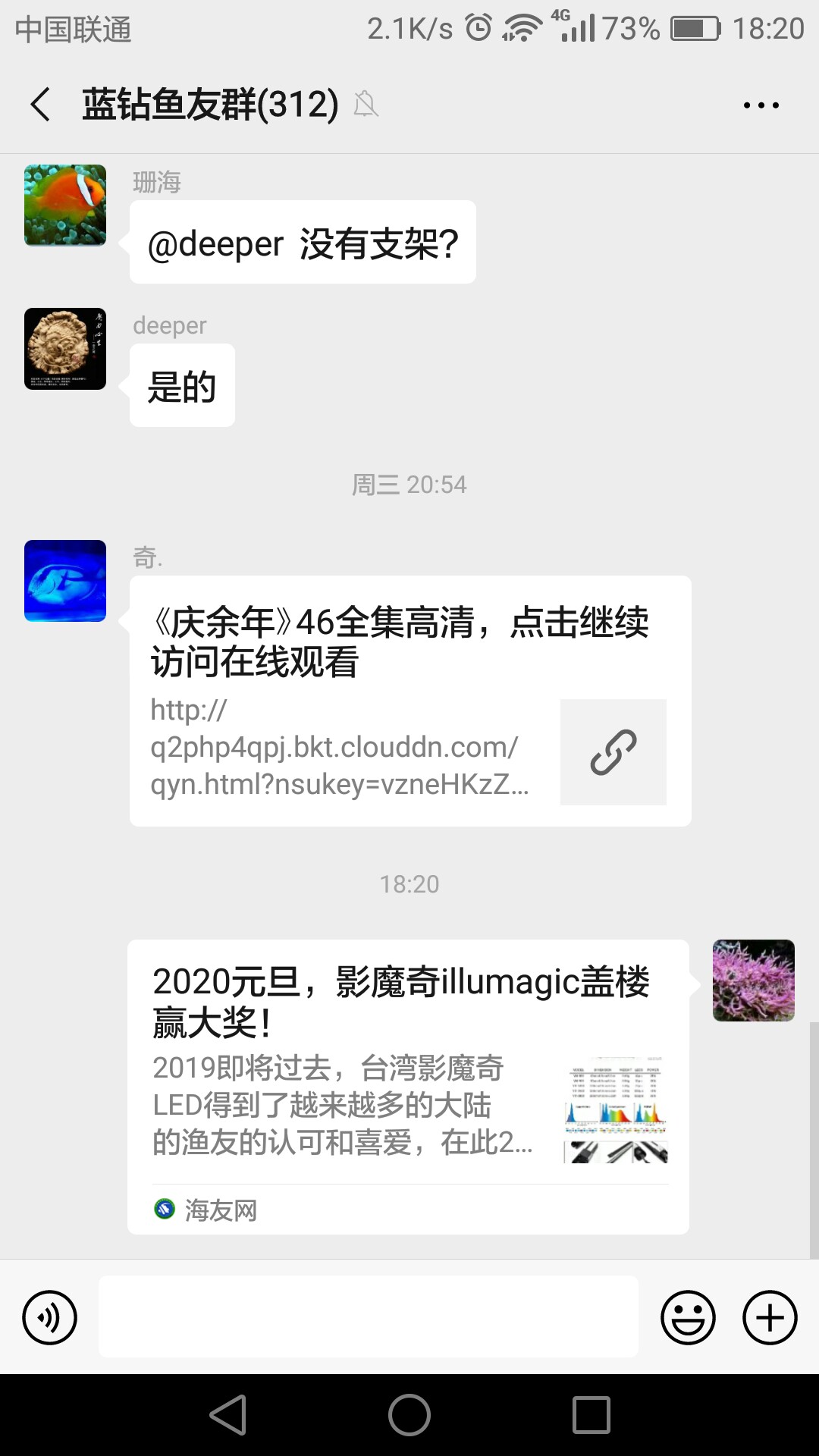This screenshot has height=1456, width=819.
Task: Open the emoji sticker panel
Action: click(688, 1317)
